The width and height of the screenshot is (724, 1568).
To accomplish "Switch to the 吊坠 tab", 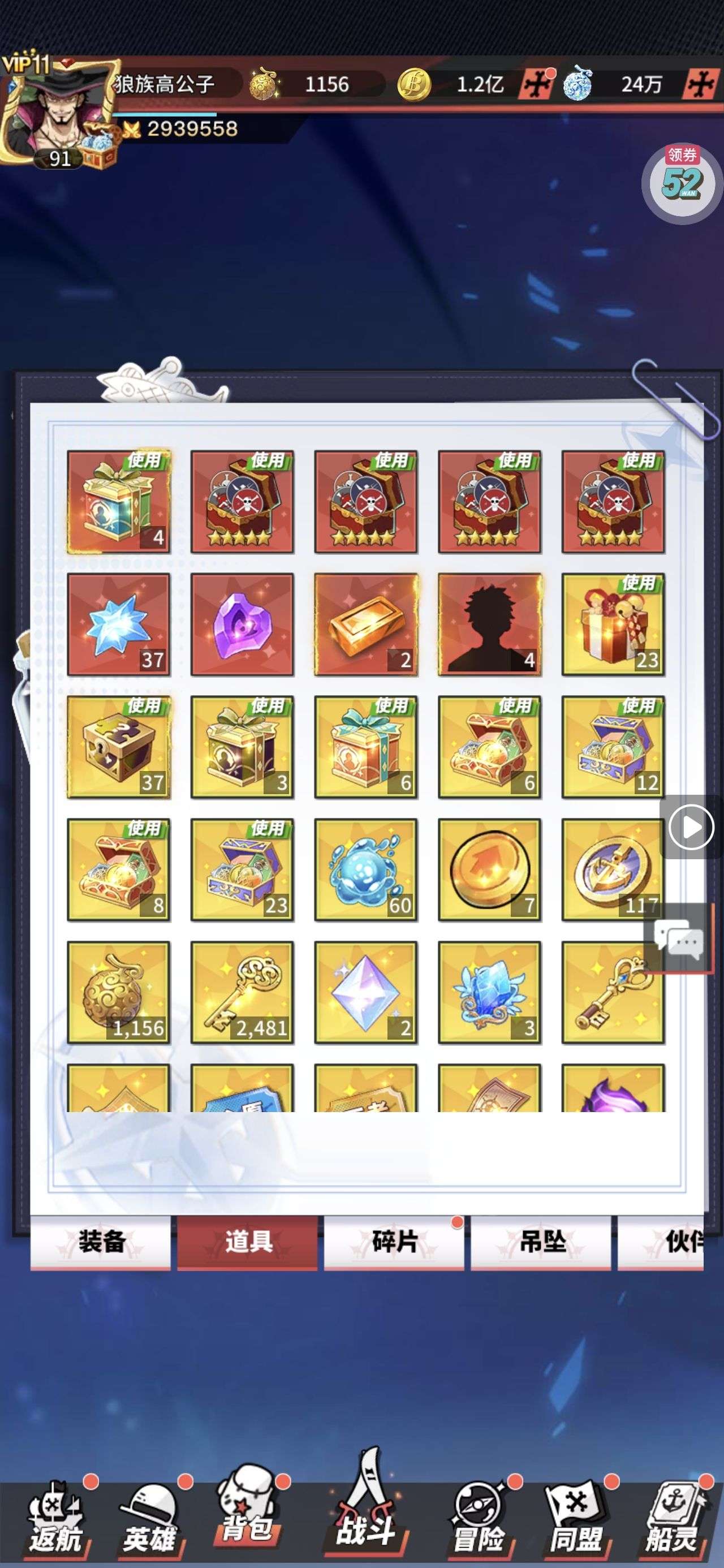I will click(541, 1241).
